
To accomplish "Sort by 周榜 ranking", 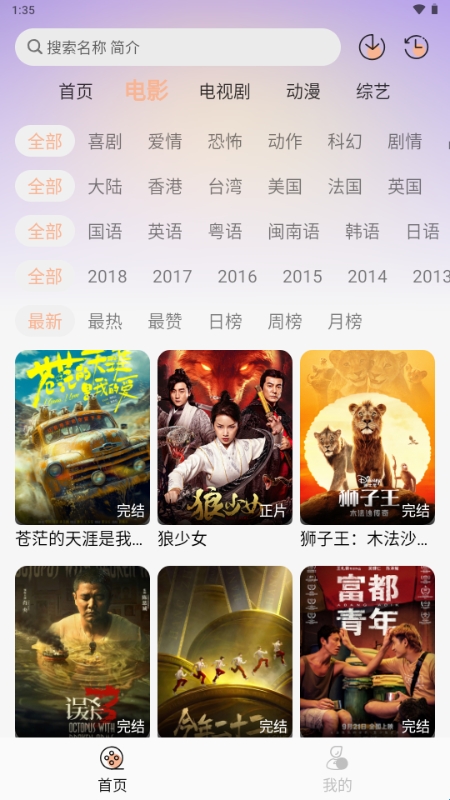I will tap(285, 321).
